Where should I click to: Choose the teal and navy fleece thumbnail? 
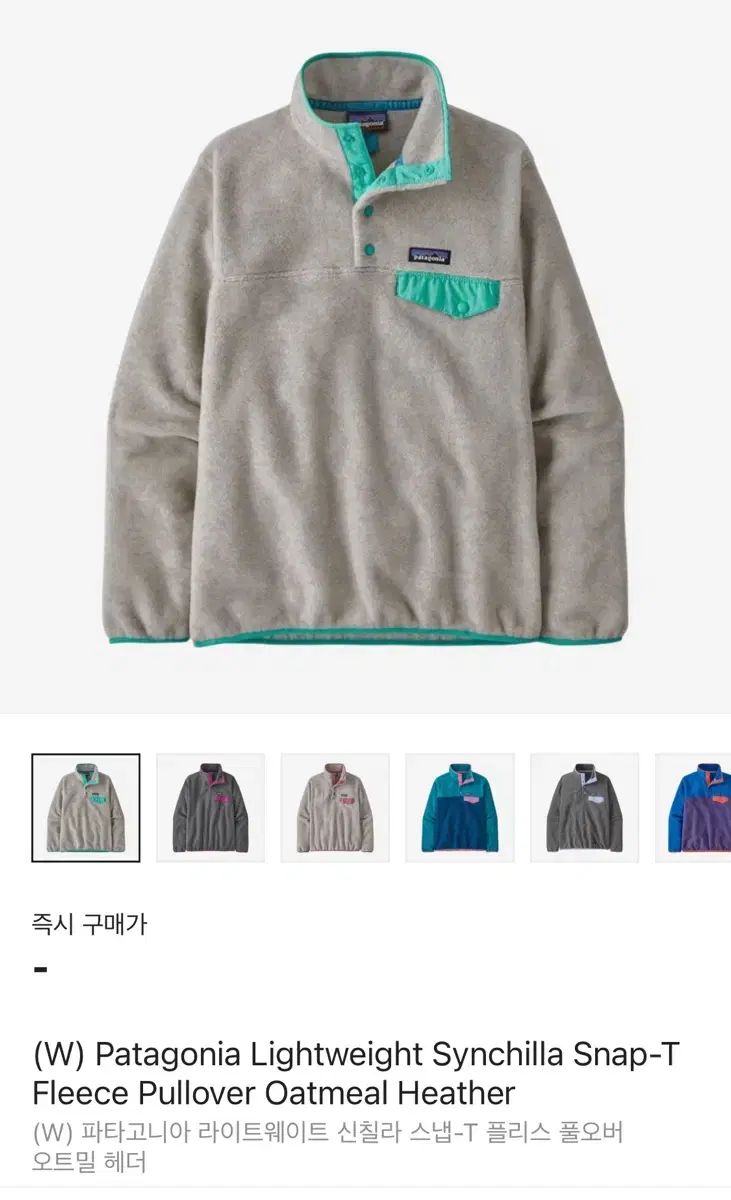coord(459,808)
